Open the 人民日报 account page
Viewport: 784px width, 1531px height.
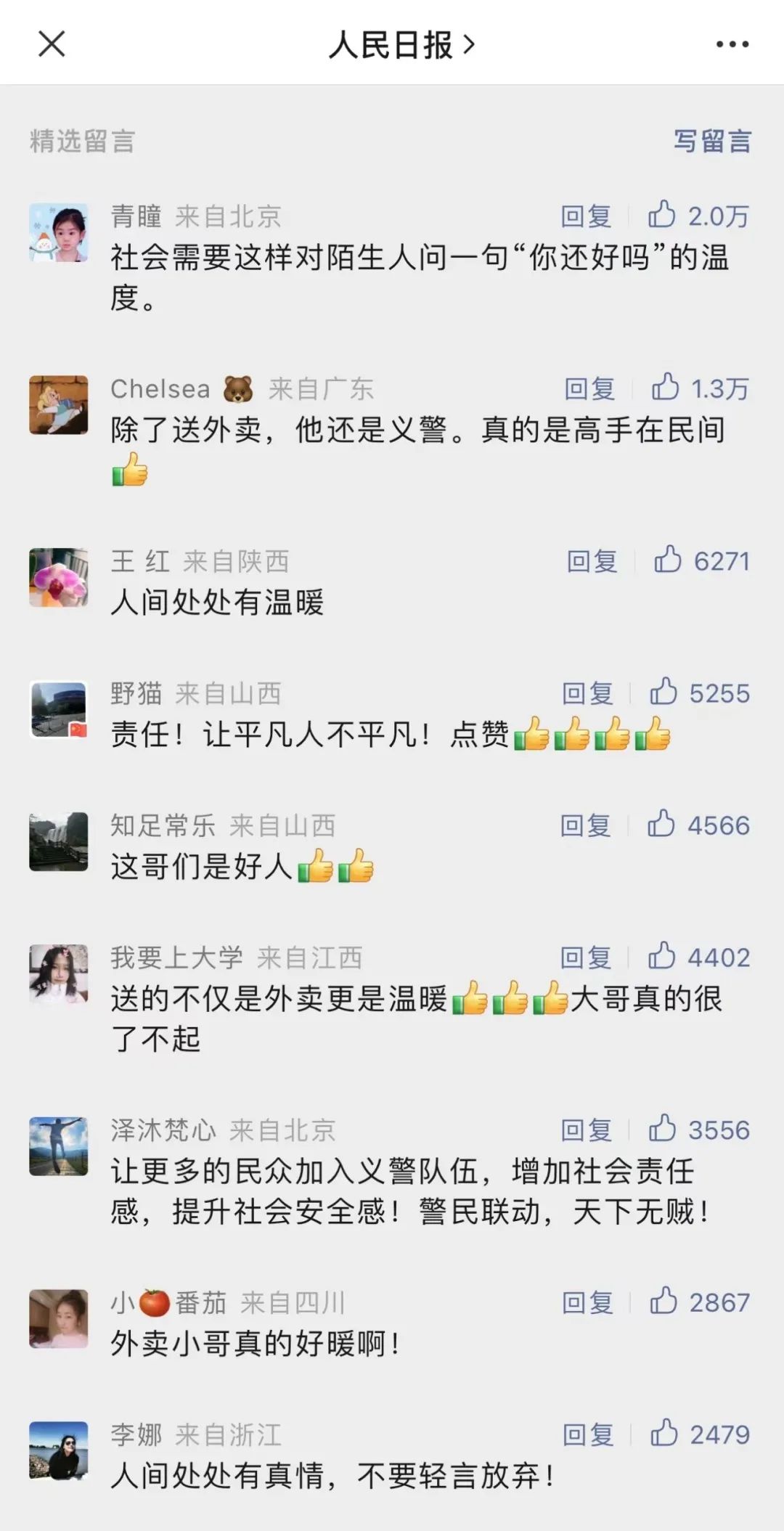(x=401, y=45)
